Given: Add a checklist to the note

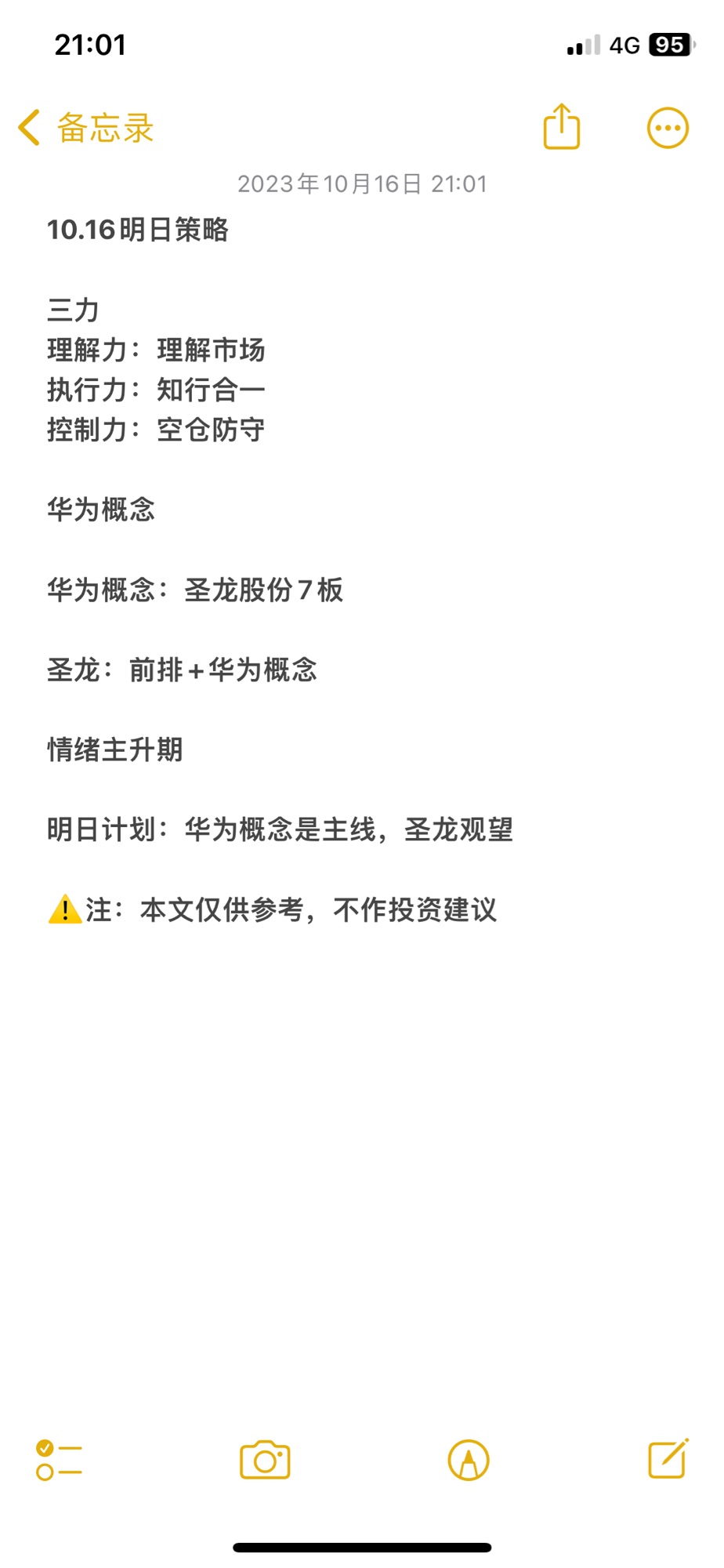Looking at the screenshot, I should (59, 1461).
